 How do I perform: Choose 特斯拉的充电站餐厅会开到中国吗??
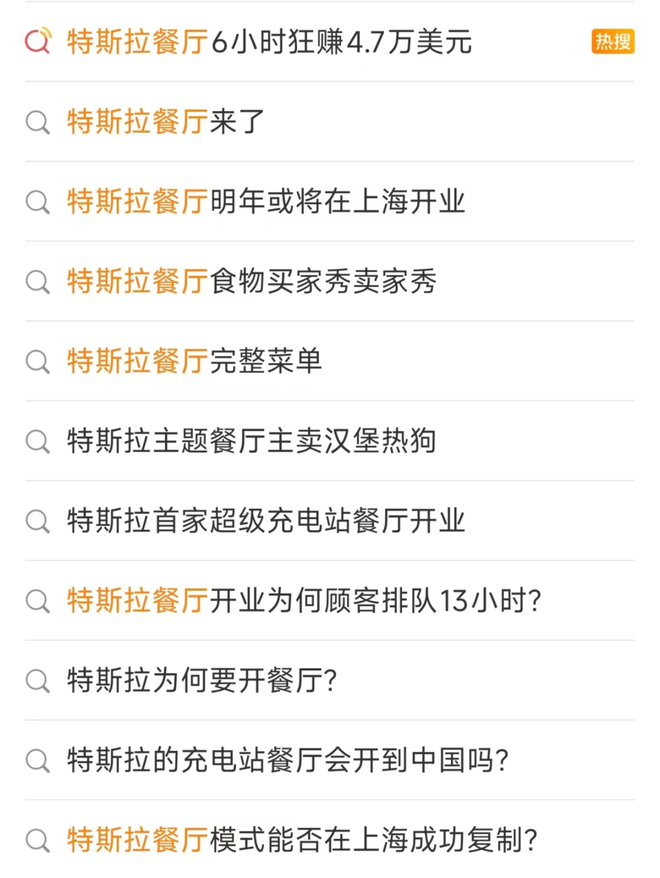point(288,761)
